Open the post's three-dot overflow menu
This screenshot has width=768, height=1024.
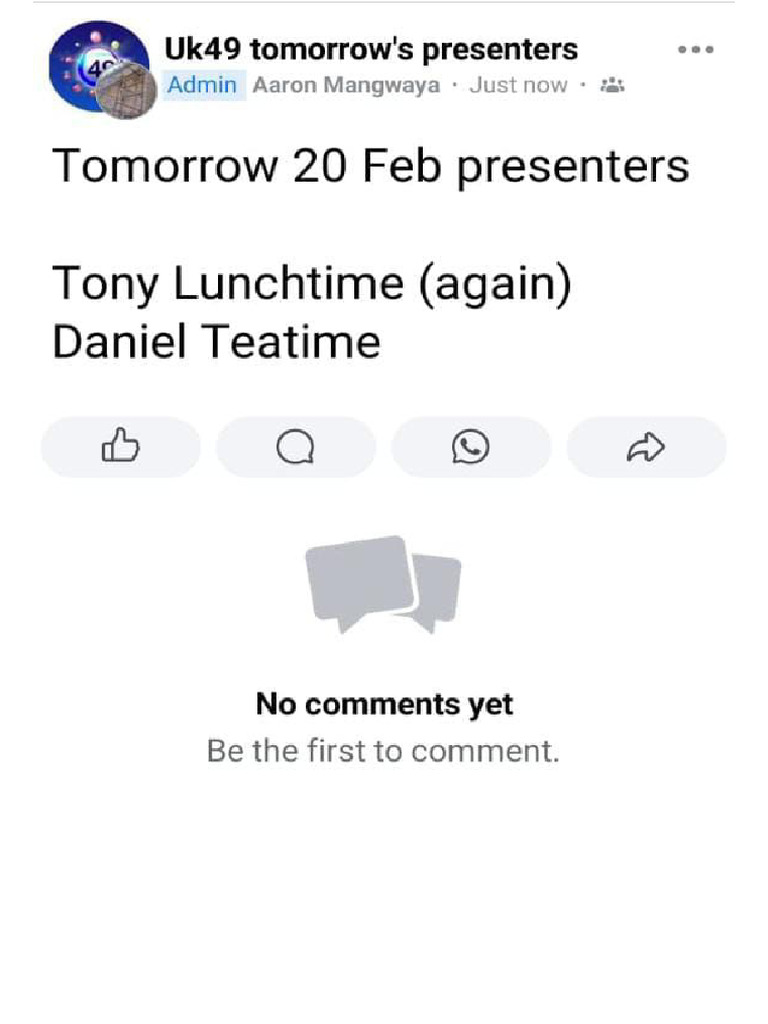695,49
